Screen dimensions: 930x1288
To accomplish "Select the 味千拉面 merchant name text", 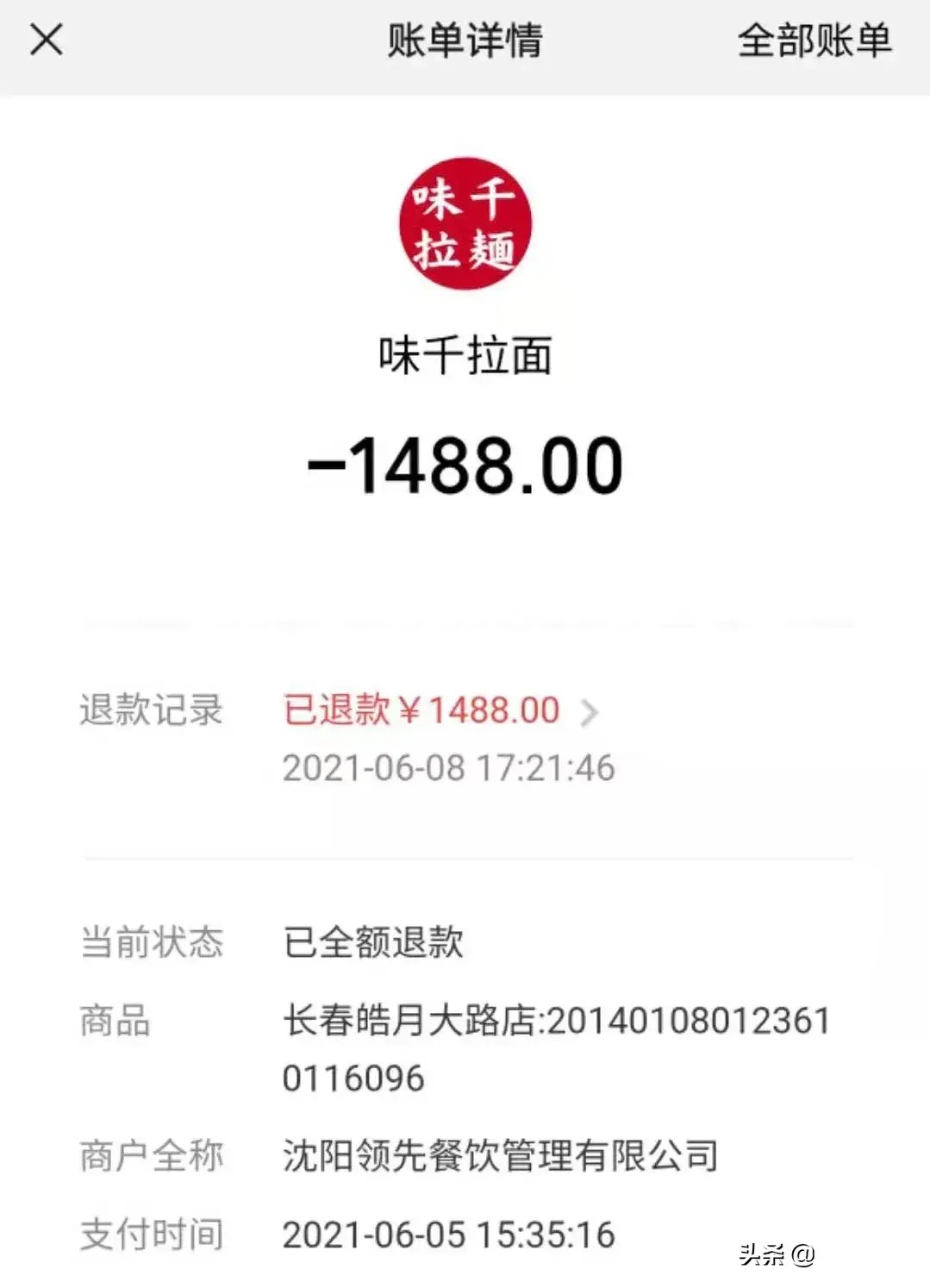I will click(x=465, y=353).
